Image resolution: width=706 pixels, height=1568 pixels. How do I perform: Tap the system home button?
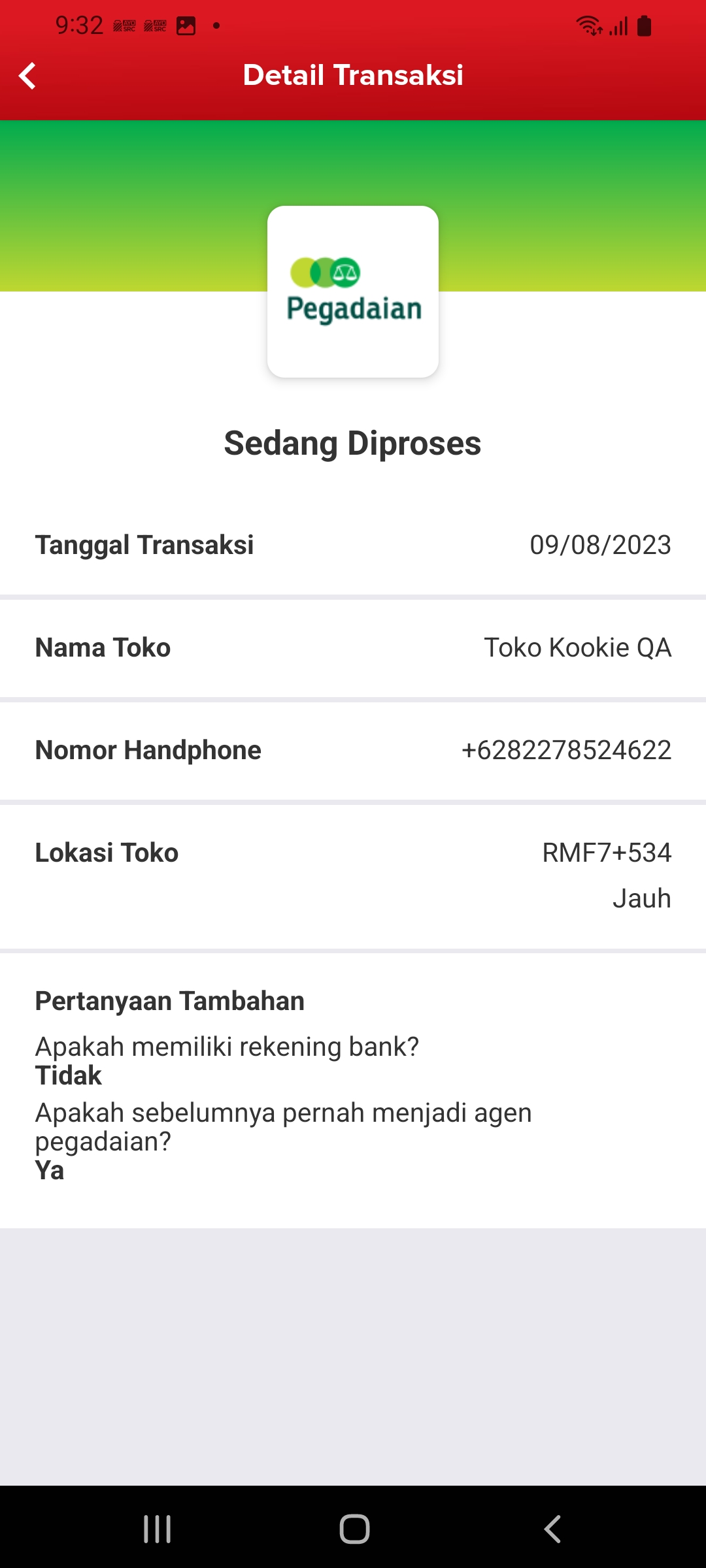tap(354, 1529)
